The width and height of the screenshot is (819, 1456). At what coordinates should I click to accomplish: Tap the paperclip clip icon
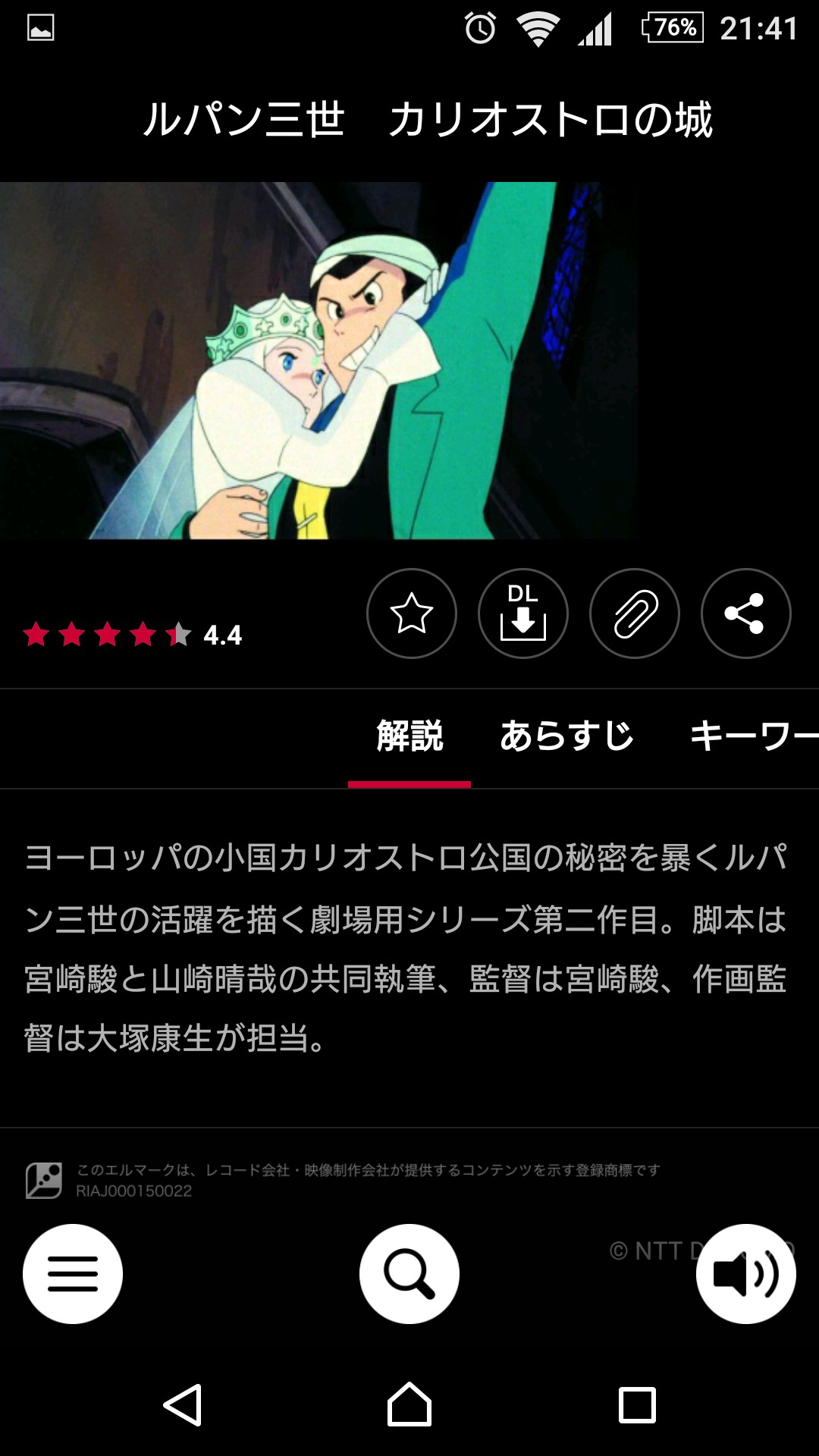634,613
